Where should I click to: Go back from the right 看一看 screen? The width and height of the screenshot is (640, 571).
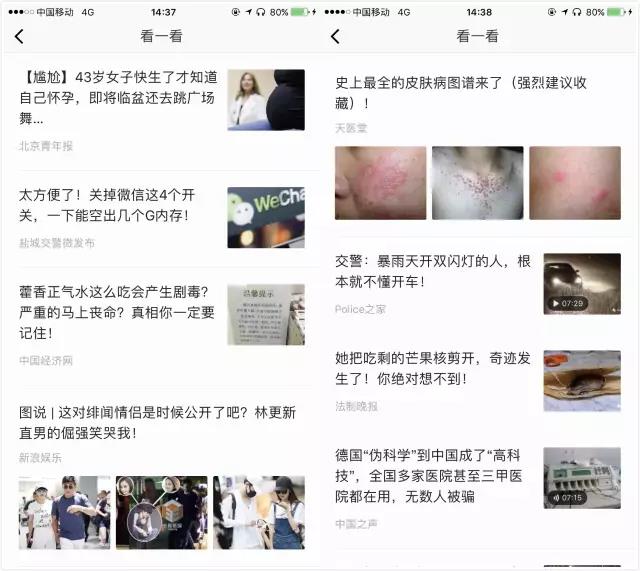[335, 37]
